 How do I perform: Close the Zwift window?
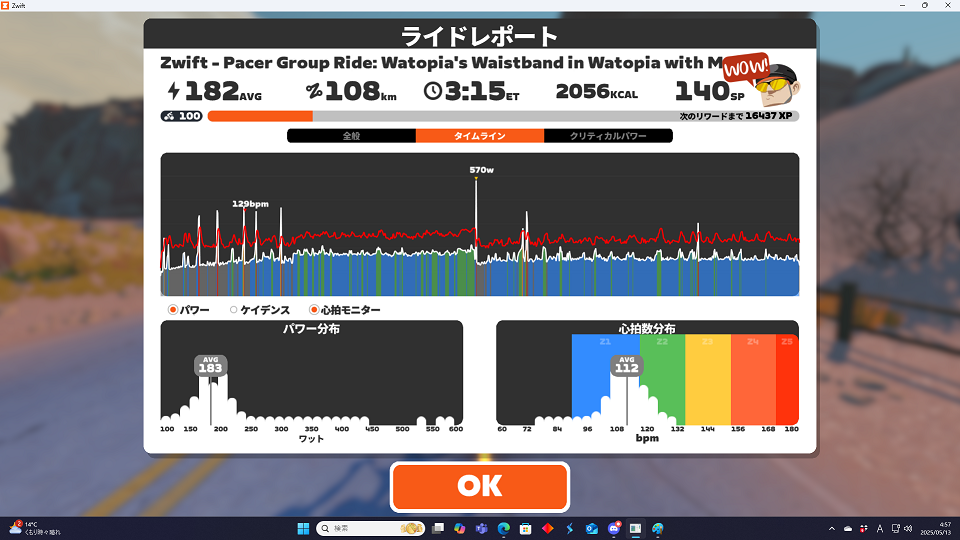pyautogui.click(x=947, y=5)
